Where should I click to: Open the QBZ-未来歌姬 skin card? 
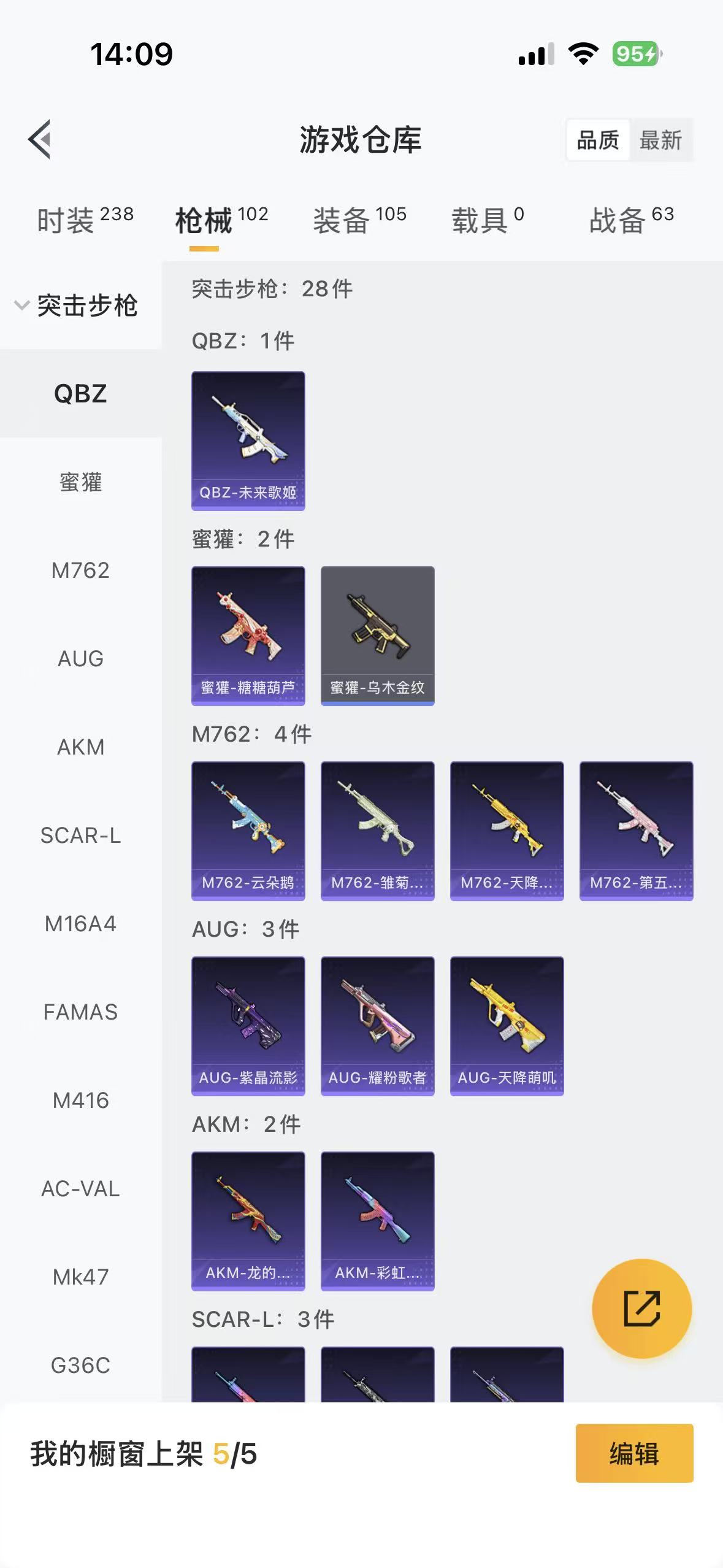click(248, 440)
